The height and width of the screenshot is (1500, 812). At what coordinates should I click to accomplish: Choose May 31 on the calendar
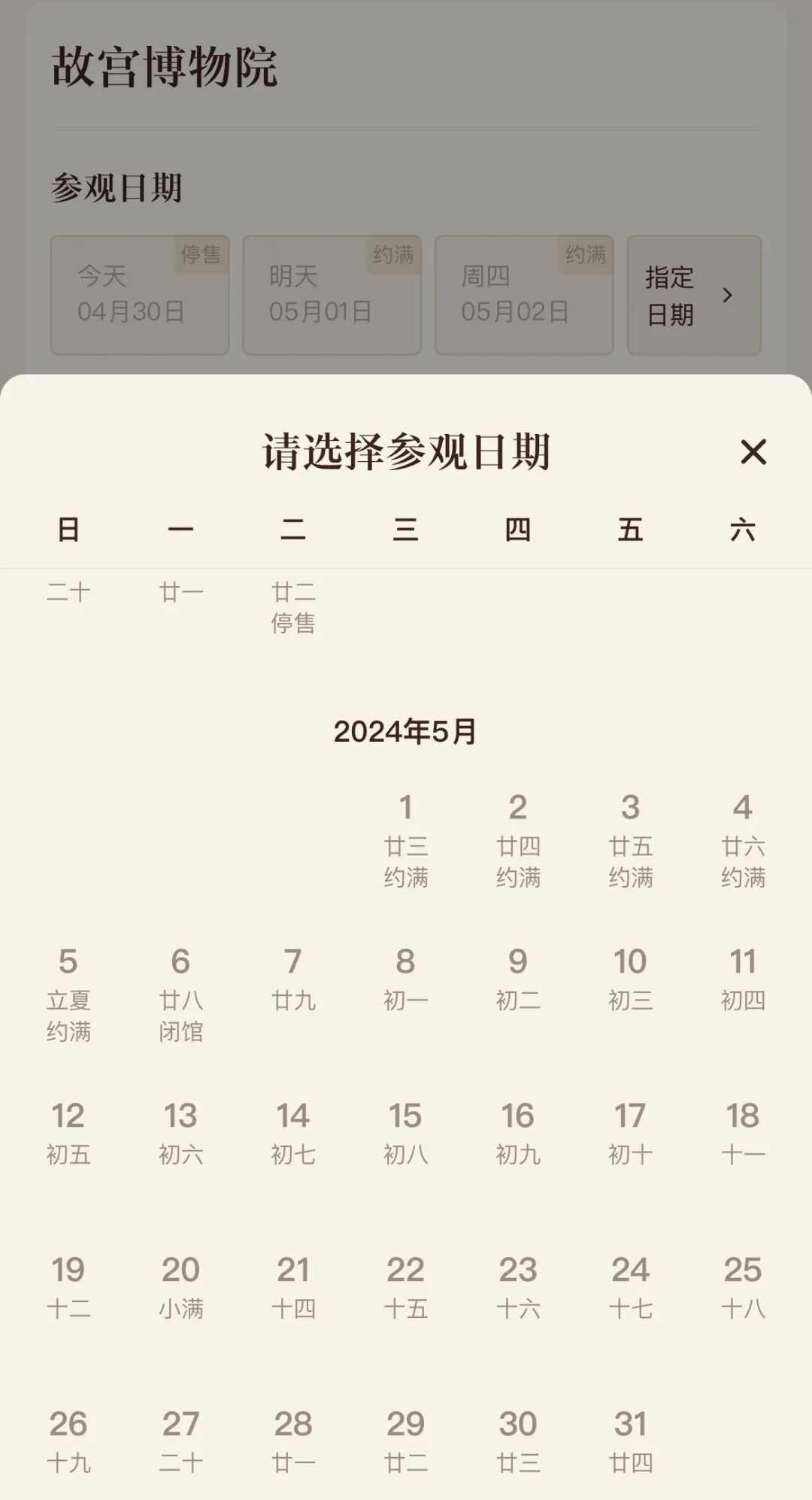click(630, 1441)
